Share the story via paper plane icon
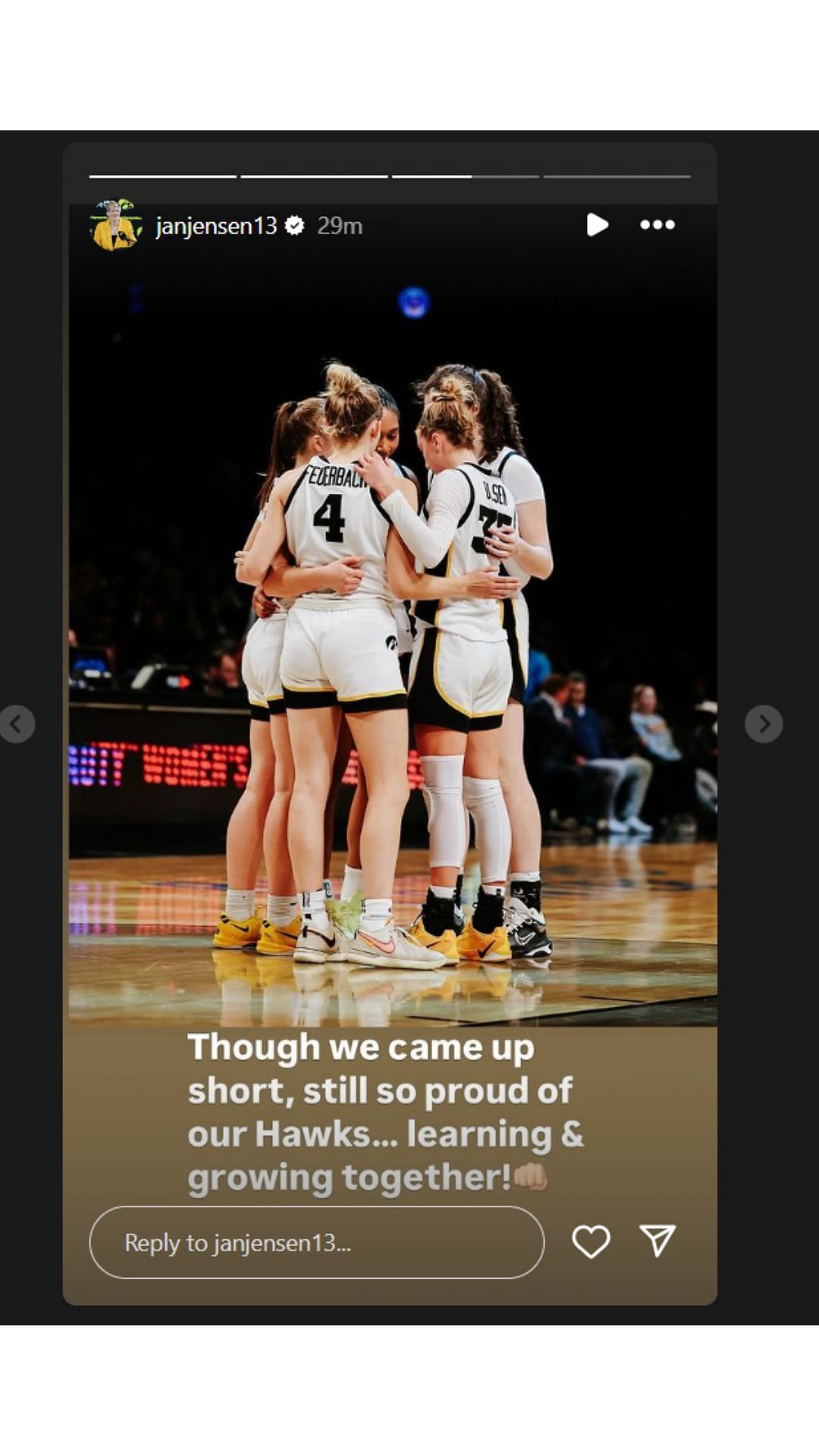The width and height of the screenshot is (819, 1456). (x=657, y=1241)
